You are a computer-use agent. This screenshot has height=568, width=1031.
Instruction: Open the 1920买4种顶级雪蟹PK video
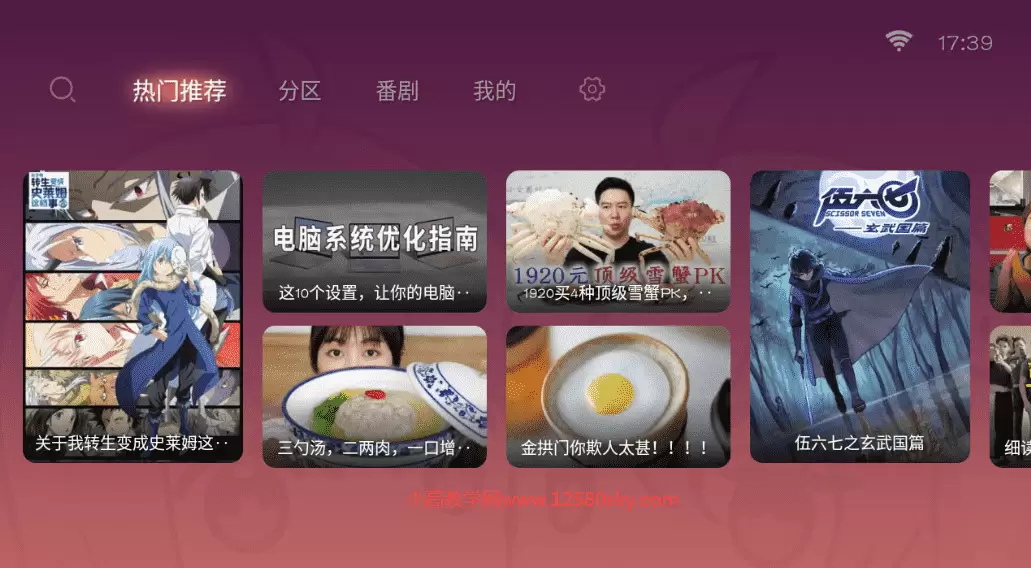click(618, 241)
